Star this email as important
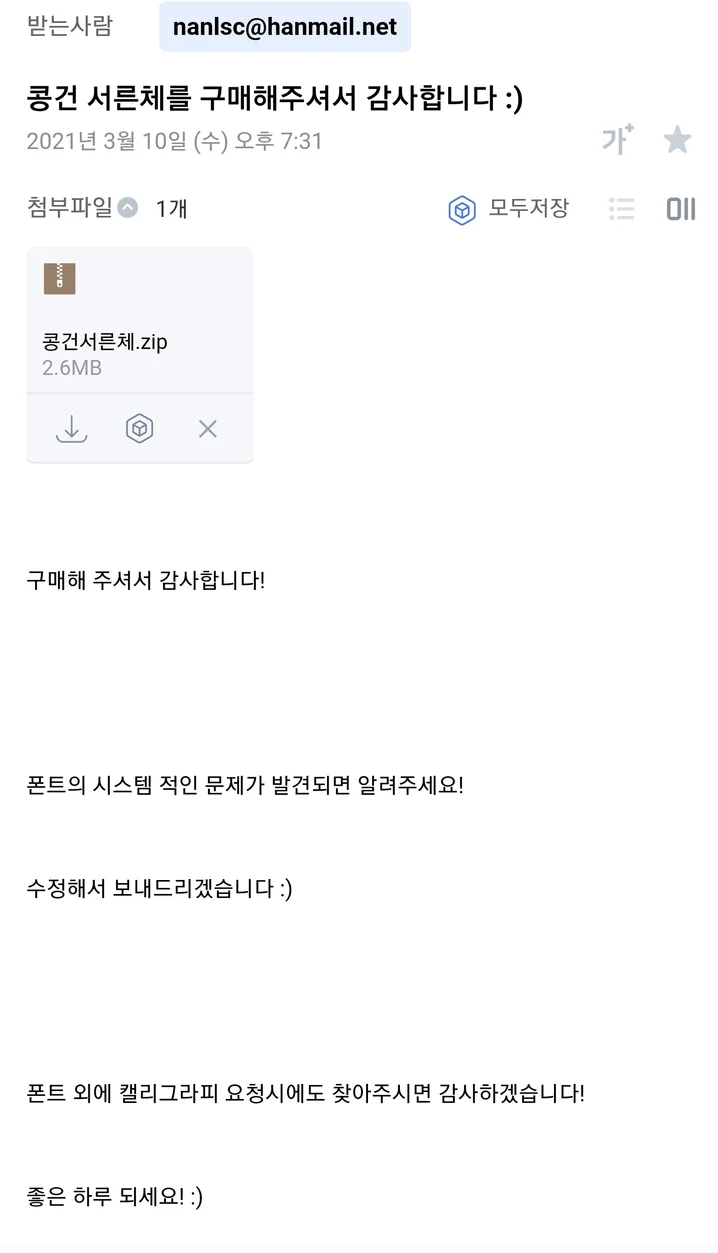This screenshot has width=718, height=1253. click(677, 140)
